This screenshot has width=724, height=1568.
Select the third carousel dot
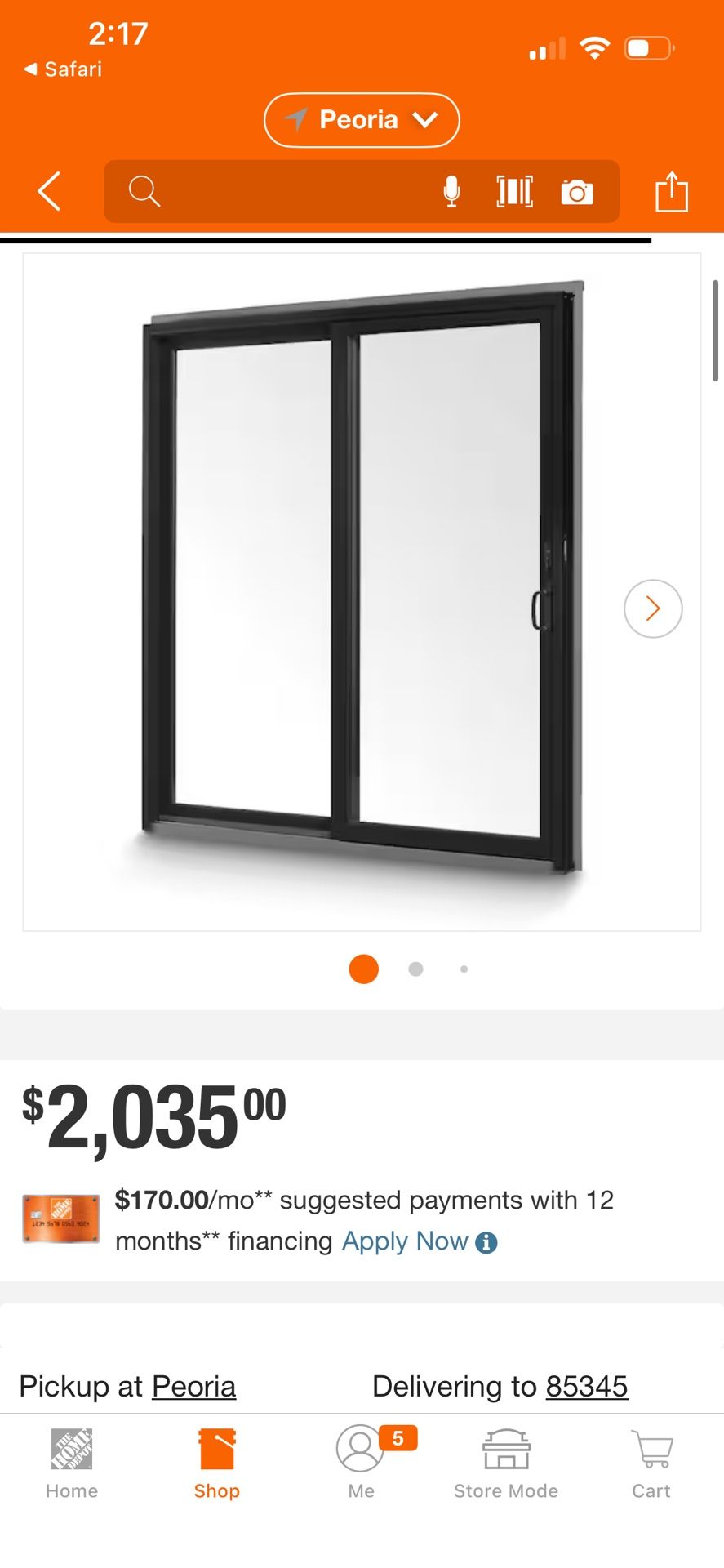coord(464,969)
